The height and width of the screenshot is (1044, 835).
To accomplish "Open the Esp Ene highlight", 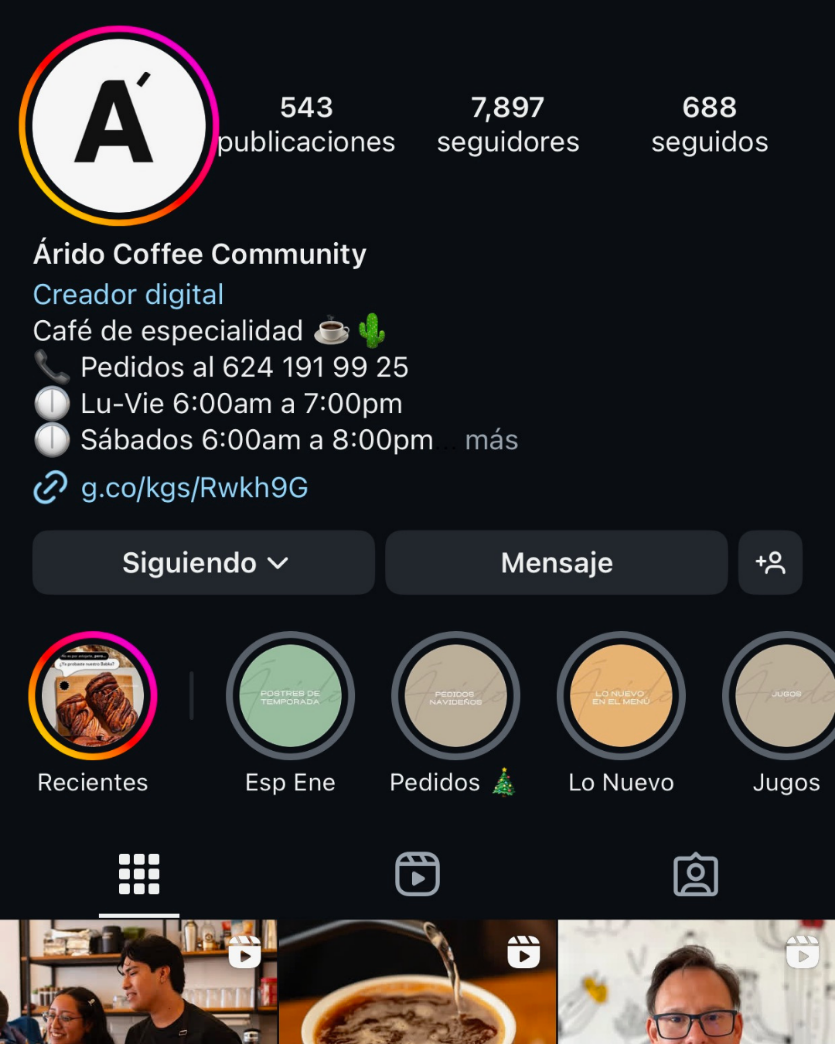I will 290,697.
